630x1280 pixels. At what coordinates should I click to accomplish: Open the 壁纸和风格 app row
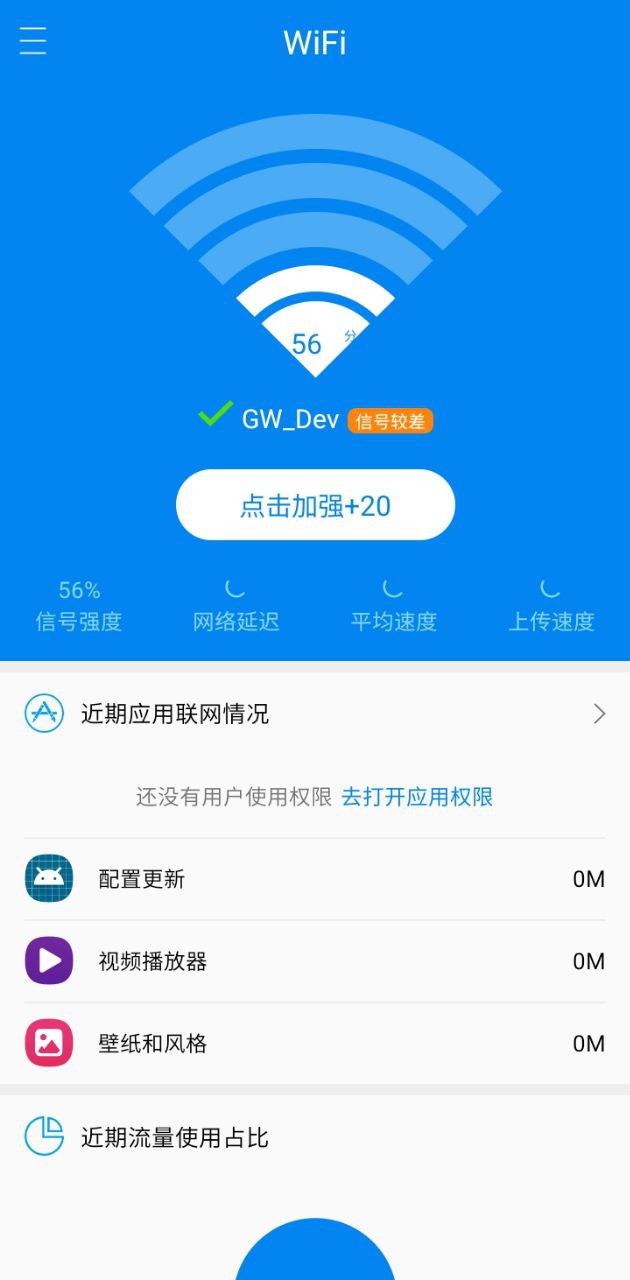point(315,1044)
